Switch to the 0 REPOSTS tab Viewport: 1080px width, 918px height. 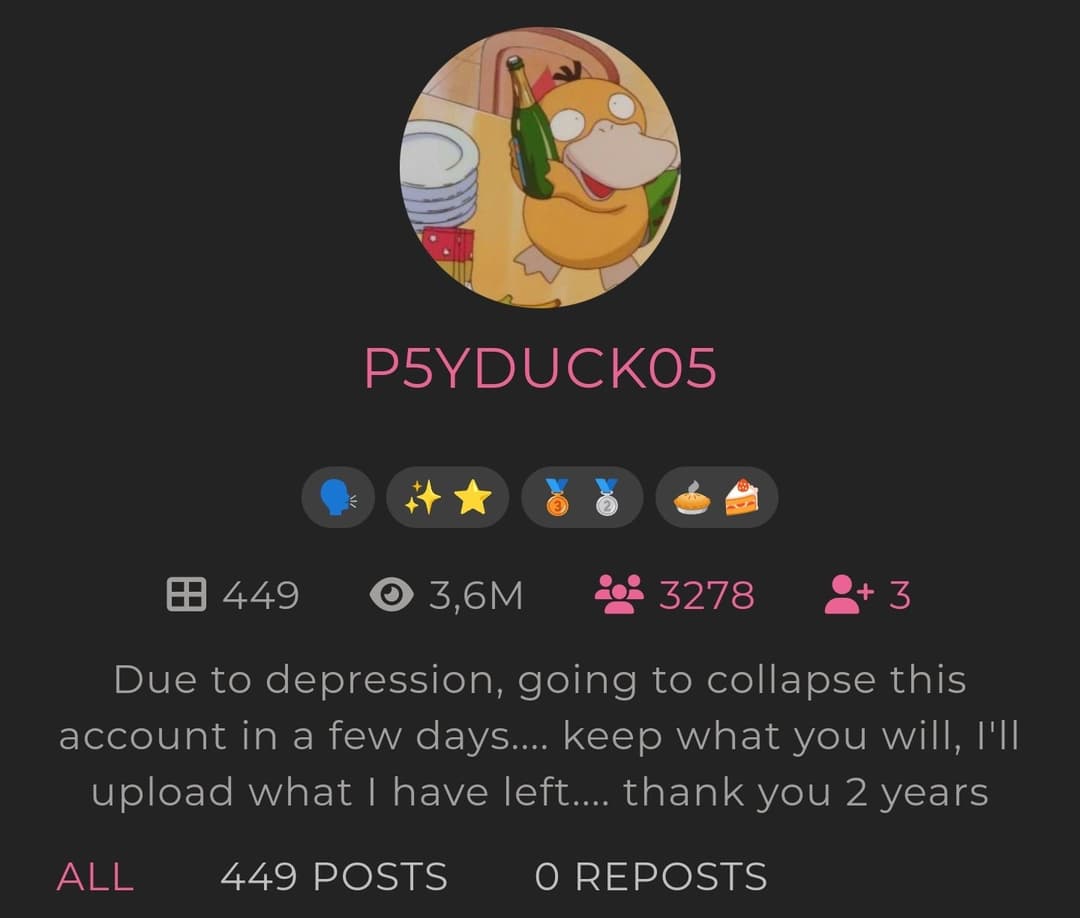(x=651, y=876)
